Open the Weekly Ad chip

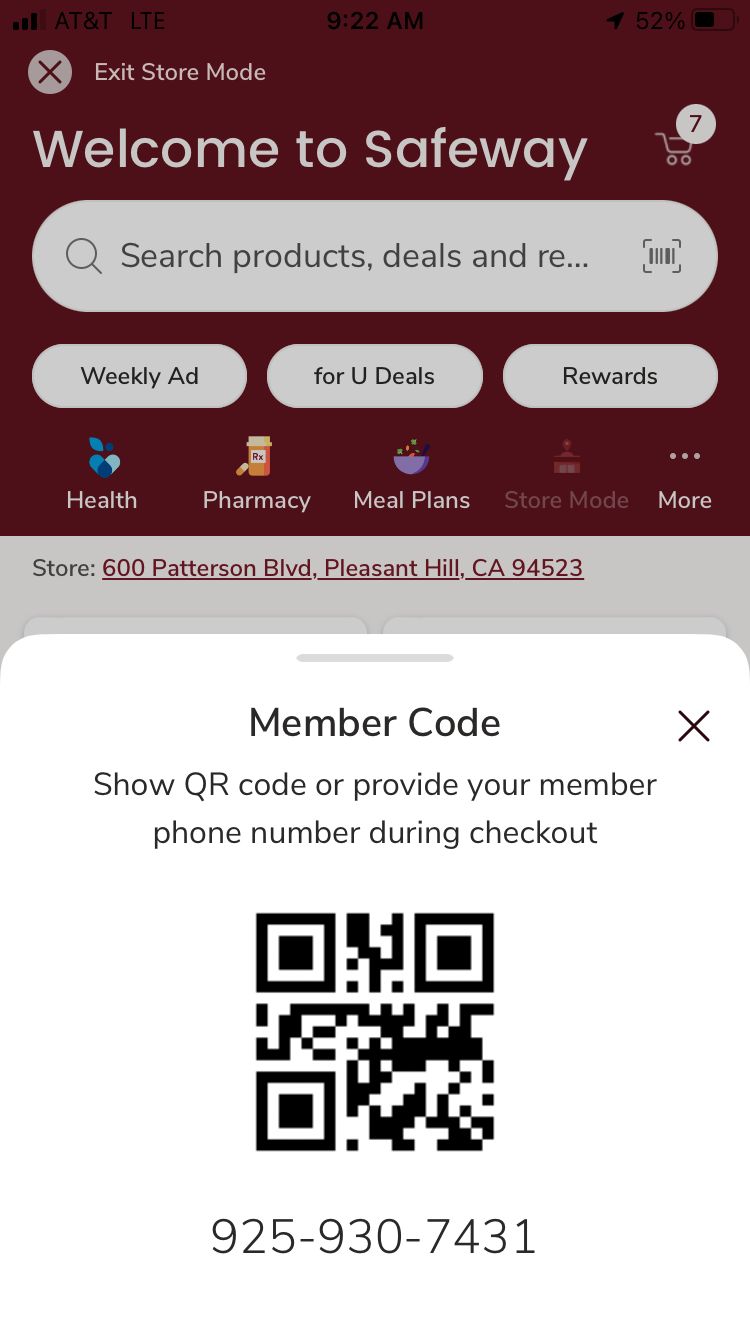[140, 376]
